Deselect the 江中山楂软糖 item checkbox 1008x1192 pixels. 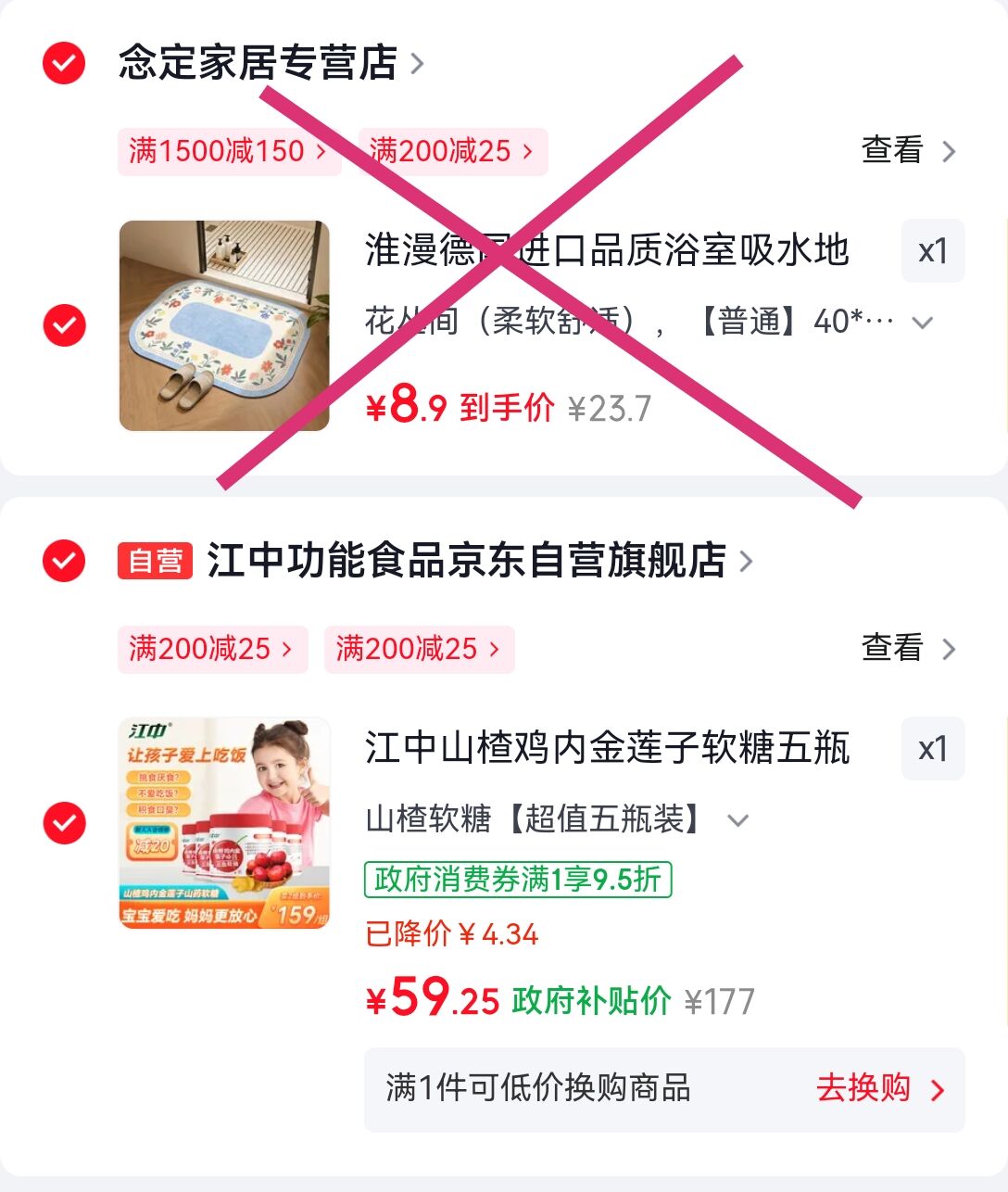[x=64, y=823]
